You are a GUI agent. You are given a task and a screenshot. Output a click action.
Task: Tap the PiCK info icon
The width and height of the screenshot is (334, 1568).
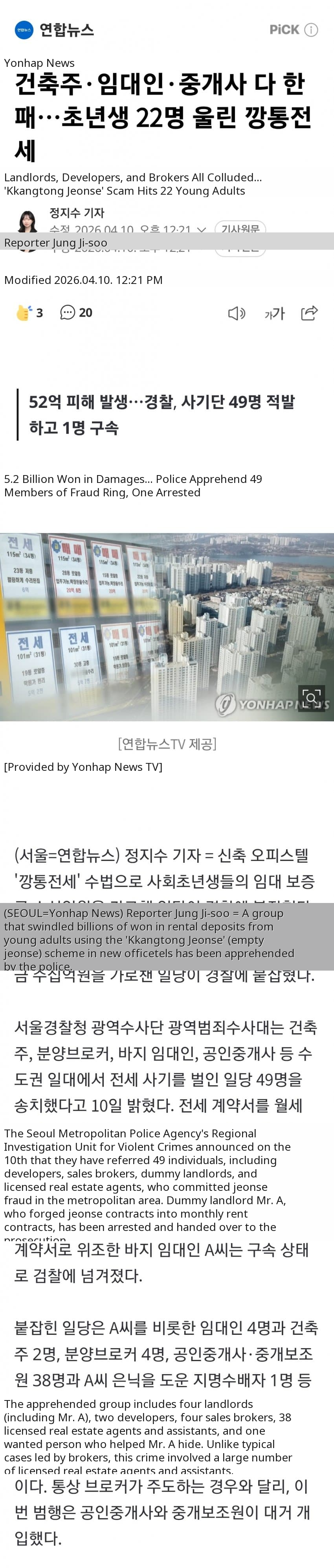pyautogui.click(x=311, y=30)
